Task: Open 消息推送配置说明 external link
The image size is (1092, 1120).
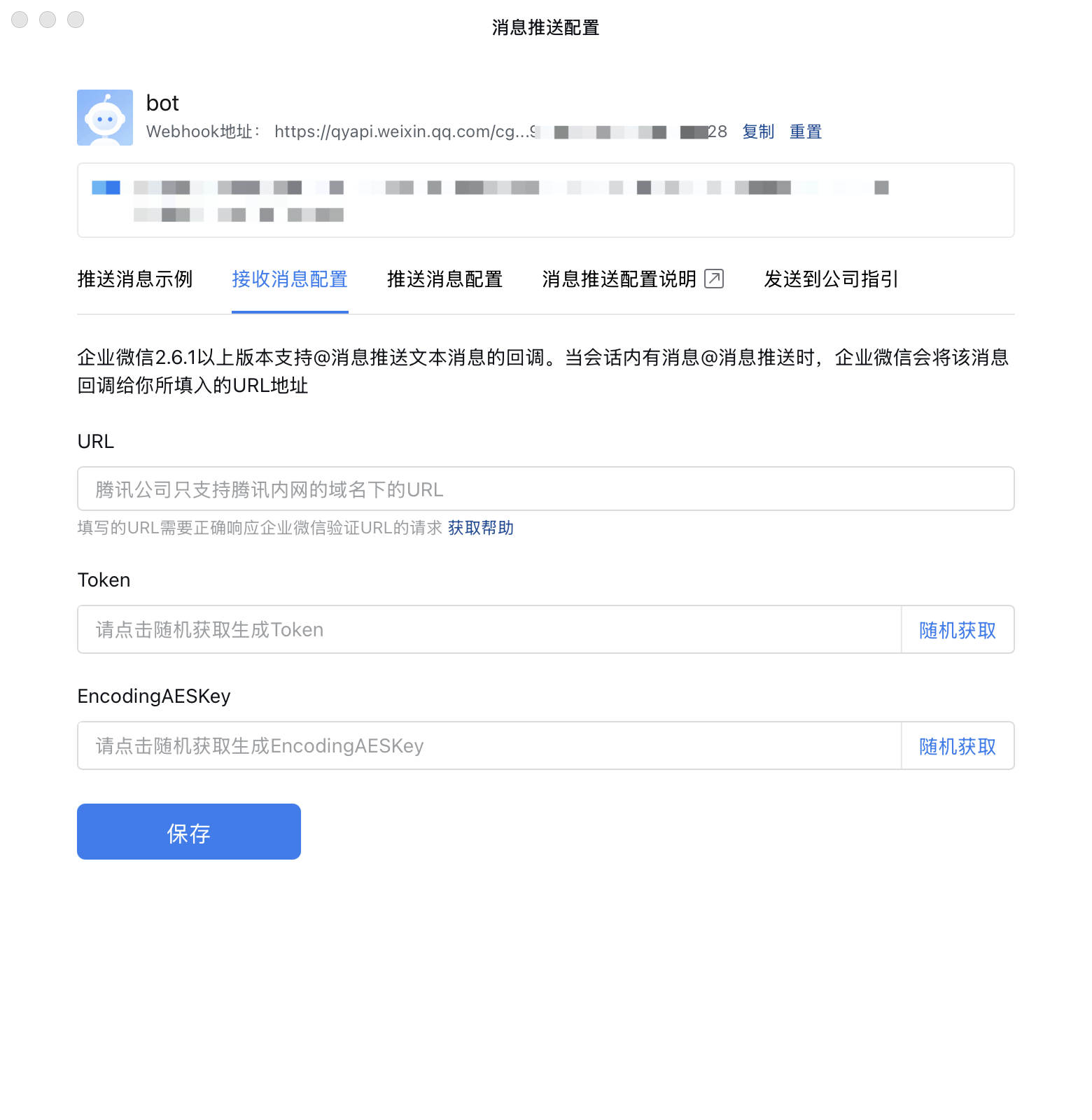Action: [x=632, y=279]
